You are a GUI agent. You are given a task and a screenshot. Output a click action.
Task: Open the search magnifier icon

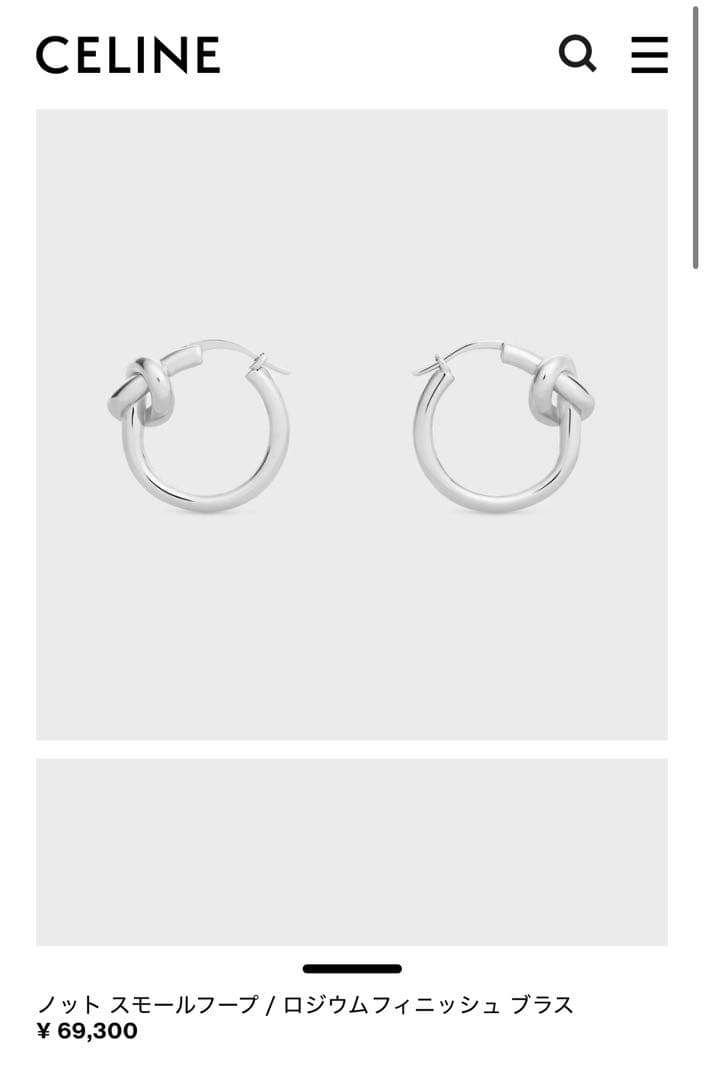577,54
